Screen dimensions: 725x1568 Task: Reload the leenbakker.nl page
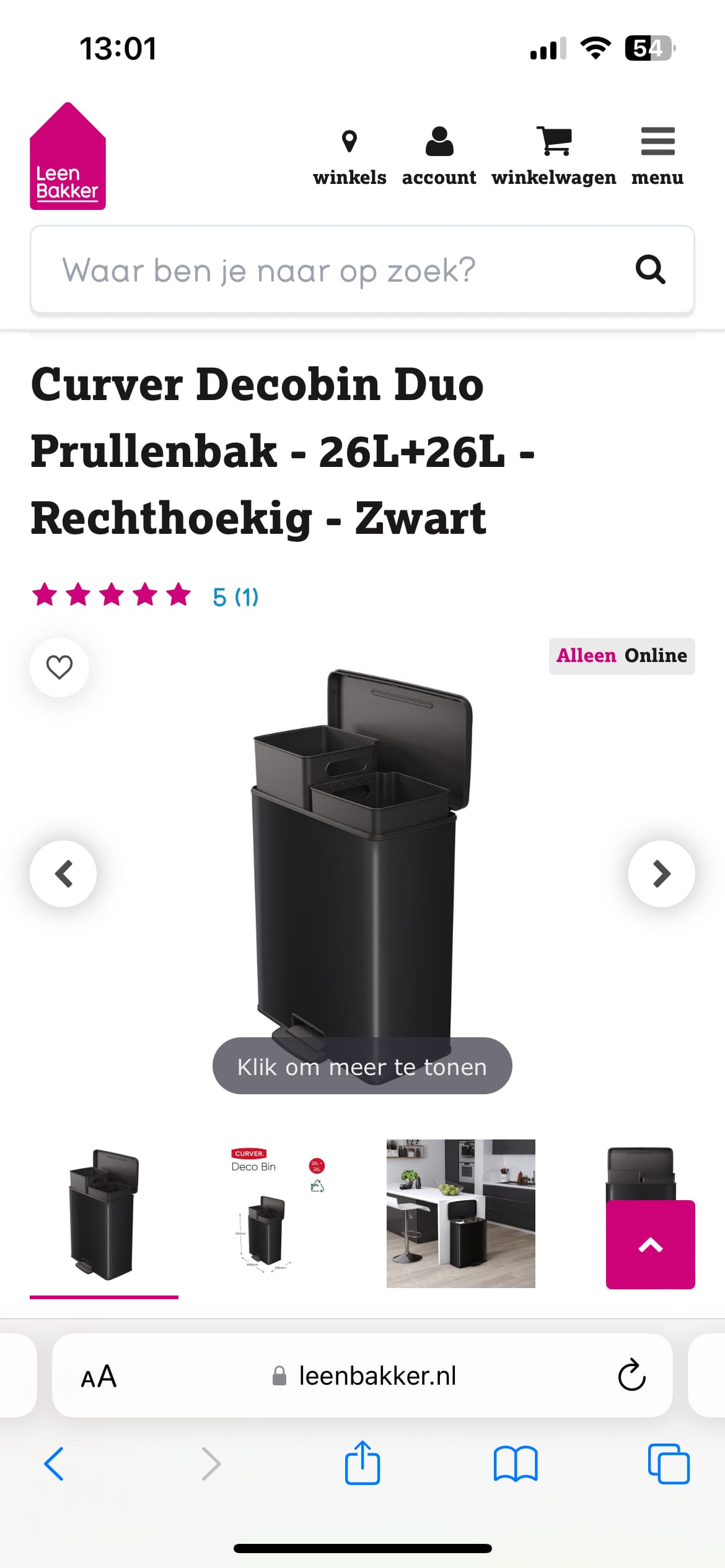tap(631, 1376)
